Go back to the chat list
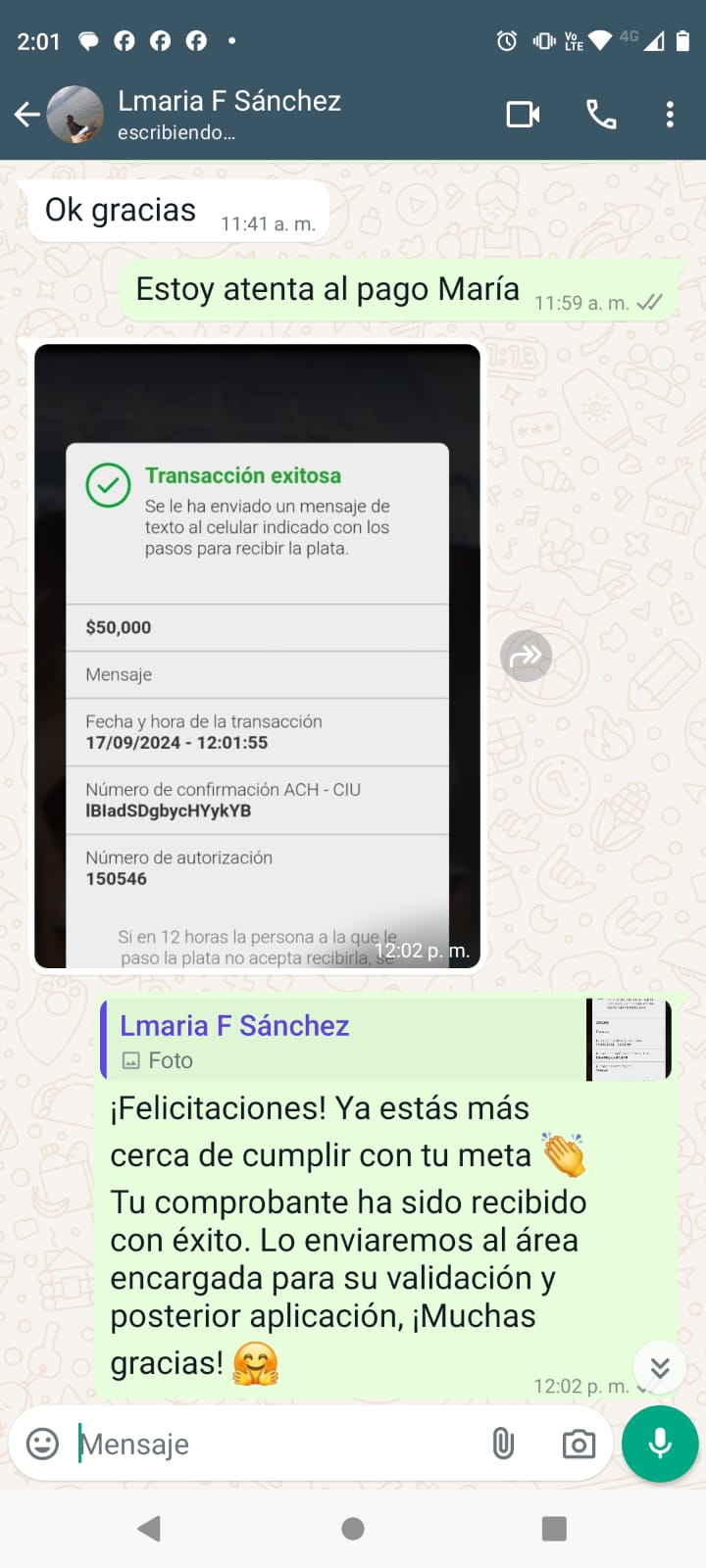Screen dimensions: 706x1568 point(27,116)
